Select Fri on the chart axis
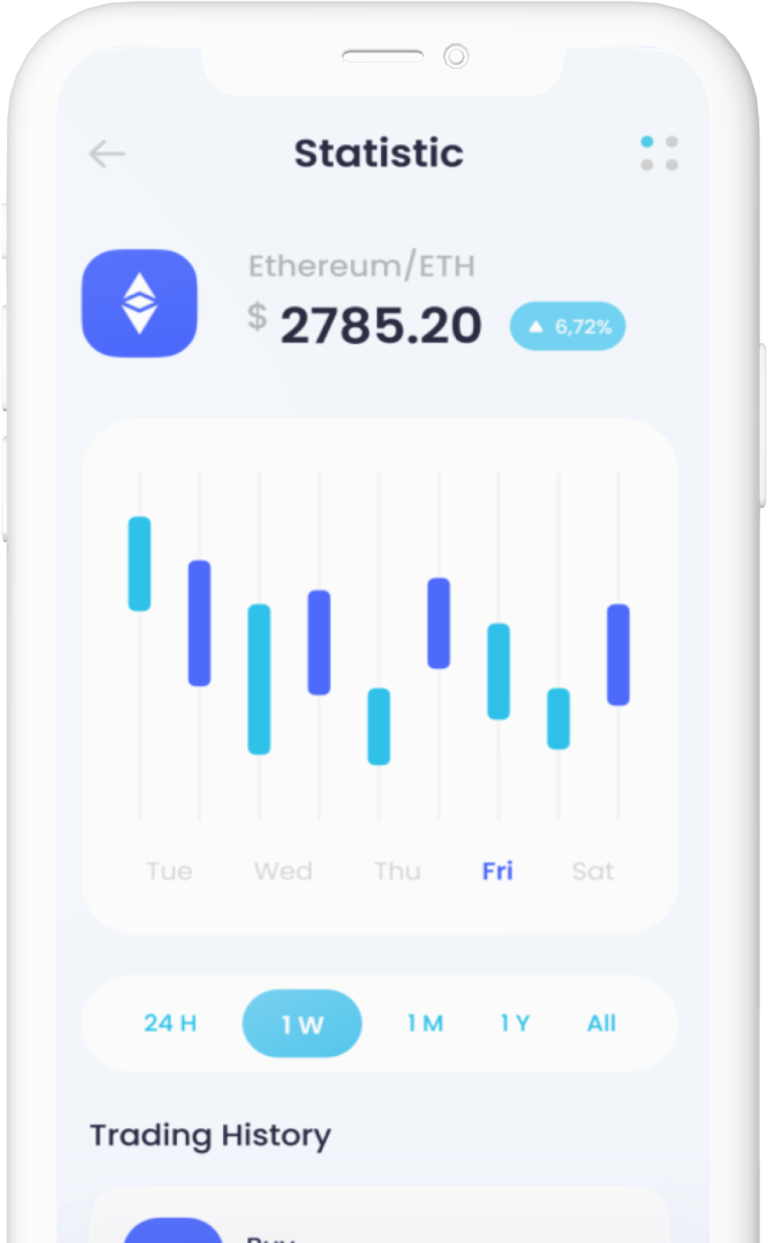The image size is (768, 1243). point(497,871)
